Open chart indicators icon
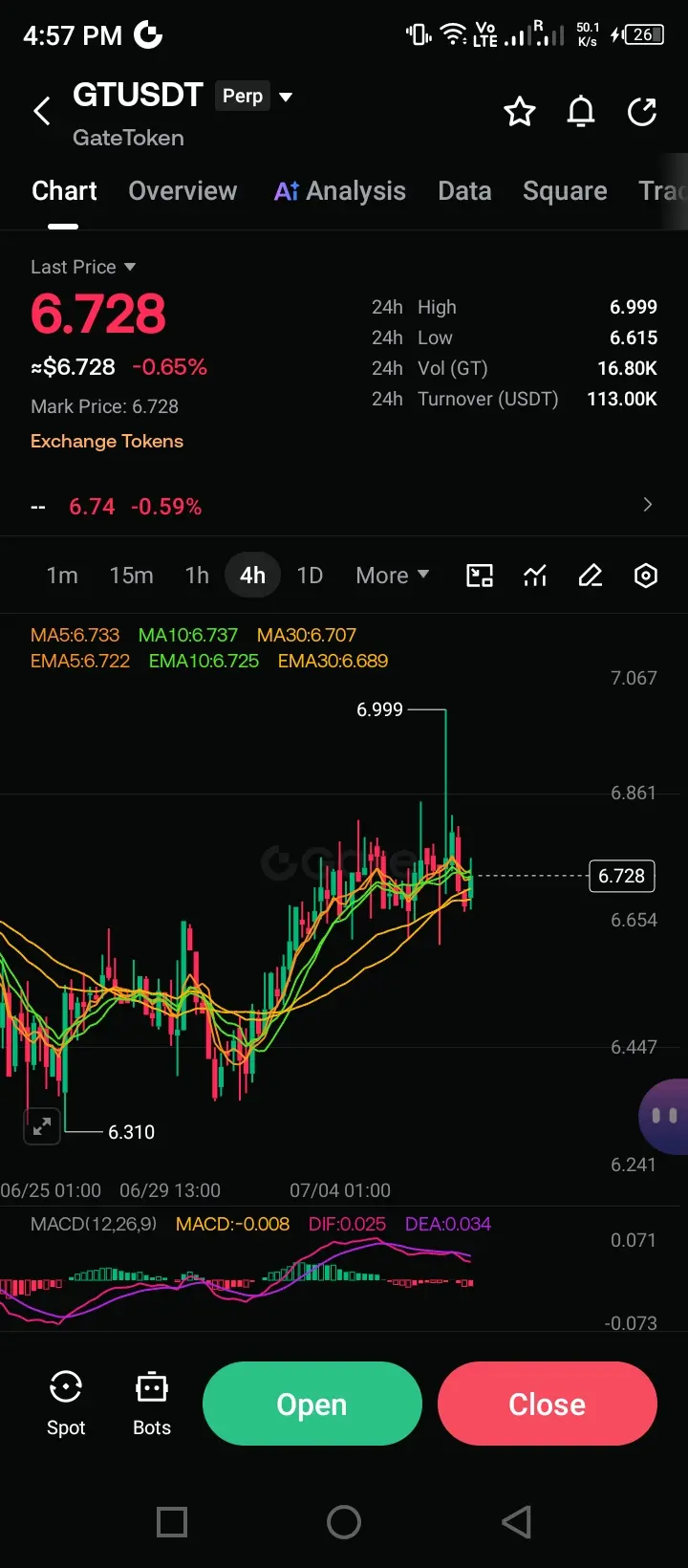The width and height of the screenshot is (688, 1568). click(535, 576)
